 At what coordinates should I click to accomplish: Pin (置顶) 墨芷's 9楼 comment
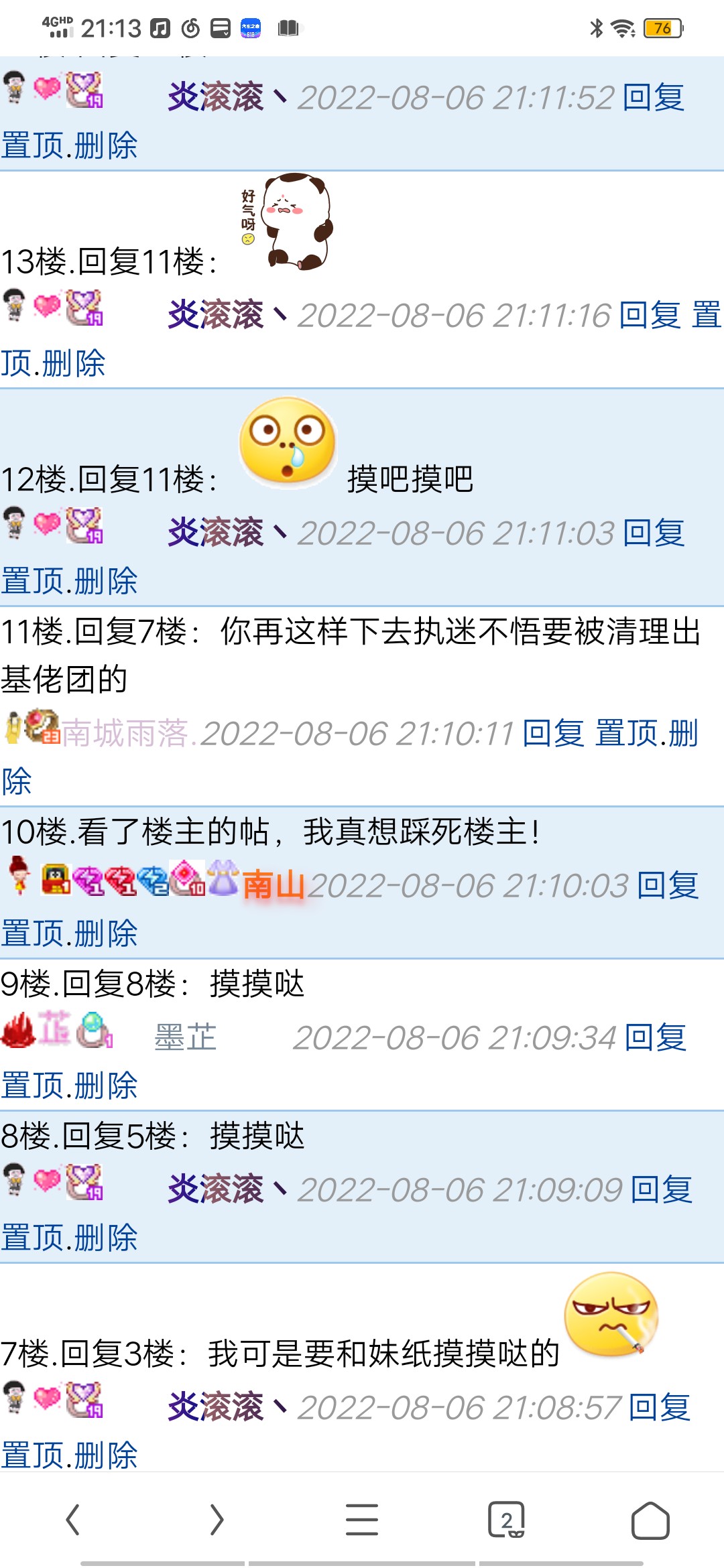click(32, 1086)
